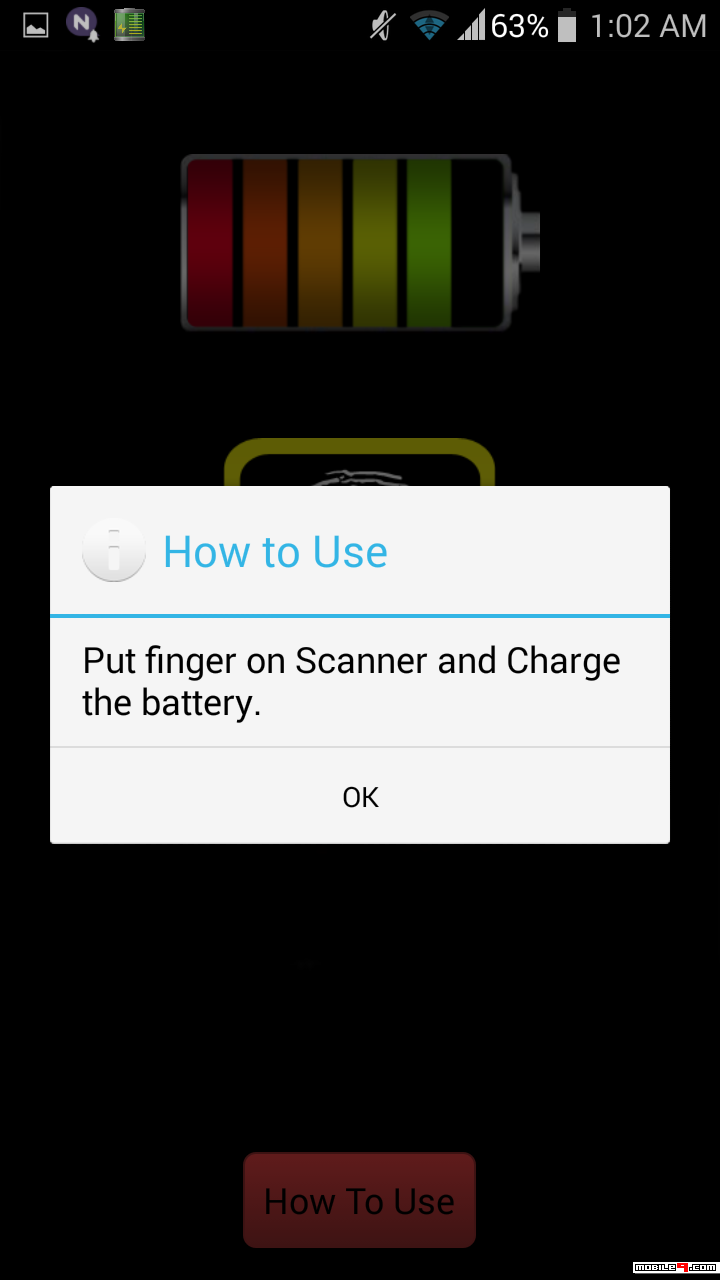Dismiss the How to Use dialog with OK
Image resolution: width=720 pixels, height=1280 pixels.
[x=360, y=796]
